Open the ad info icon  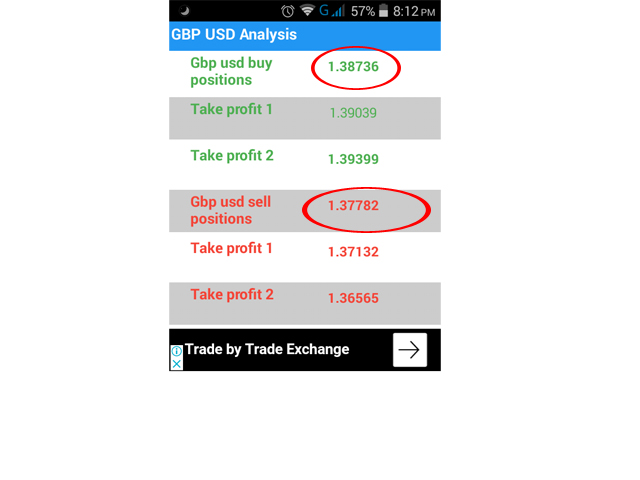coord(177,351)
